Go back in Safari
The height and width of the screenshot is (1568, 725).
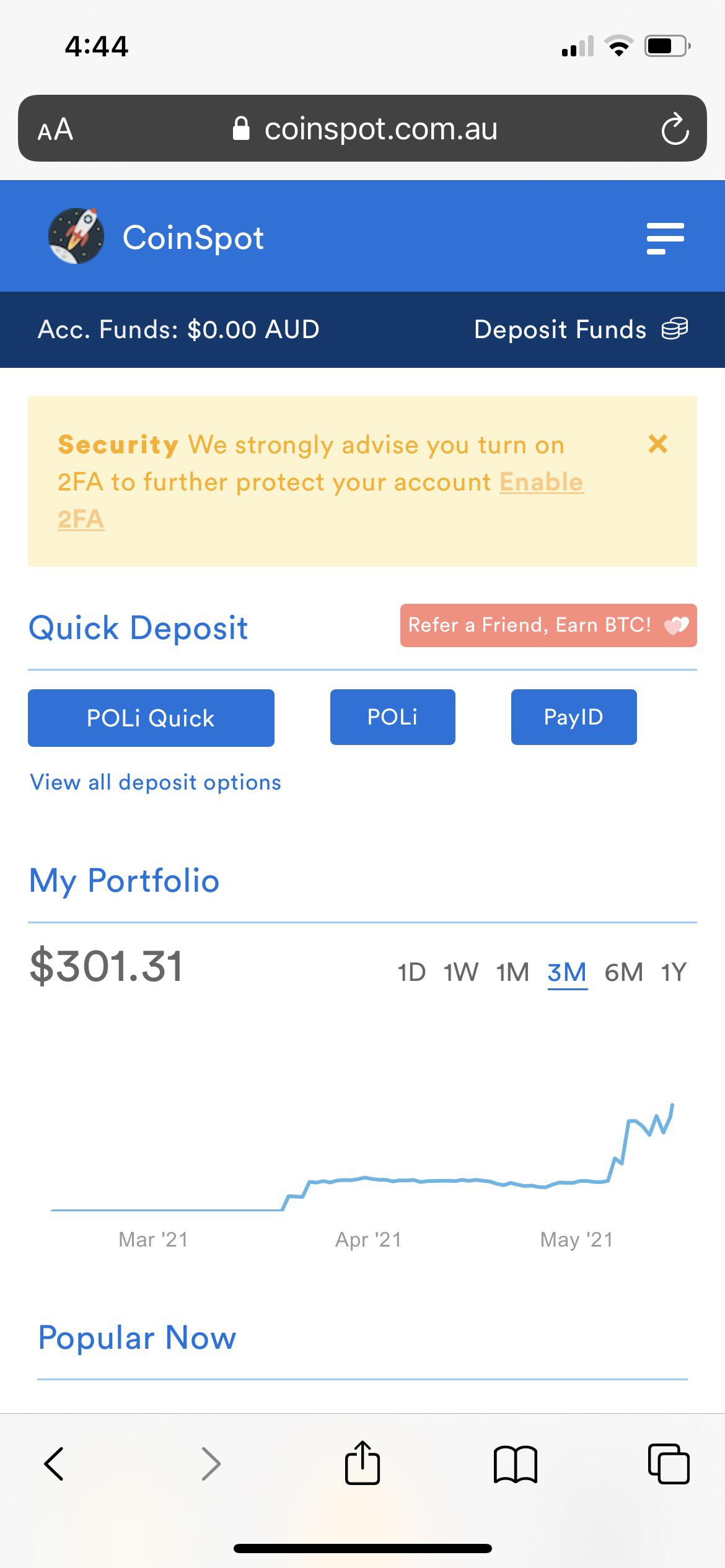(x=54, y=1464)
